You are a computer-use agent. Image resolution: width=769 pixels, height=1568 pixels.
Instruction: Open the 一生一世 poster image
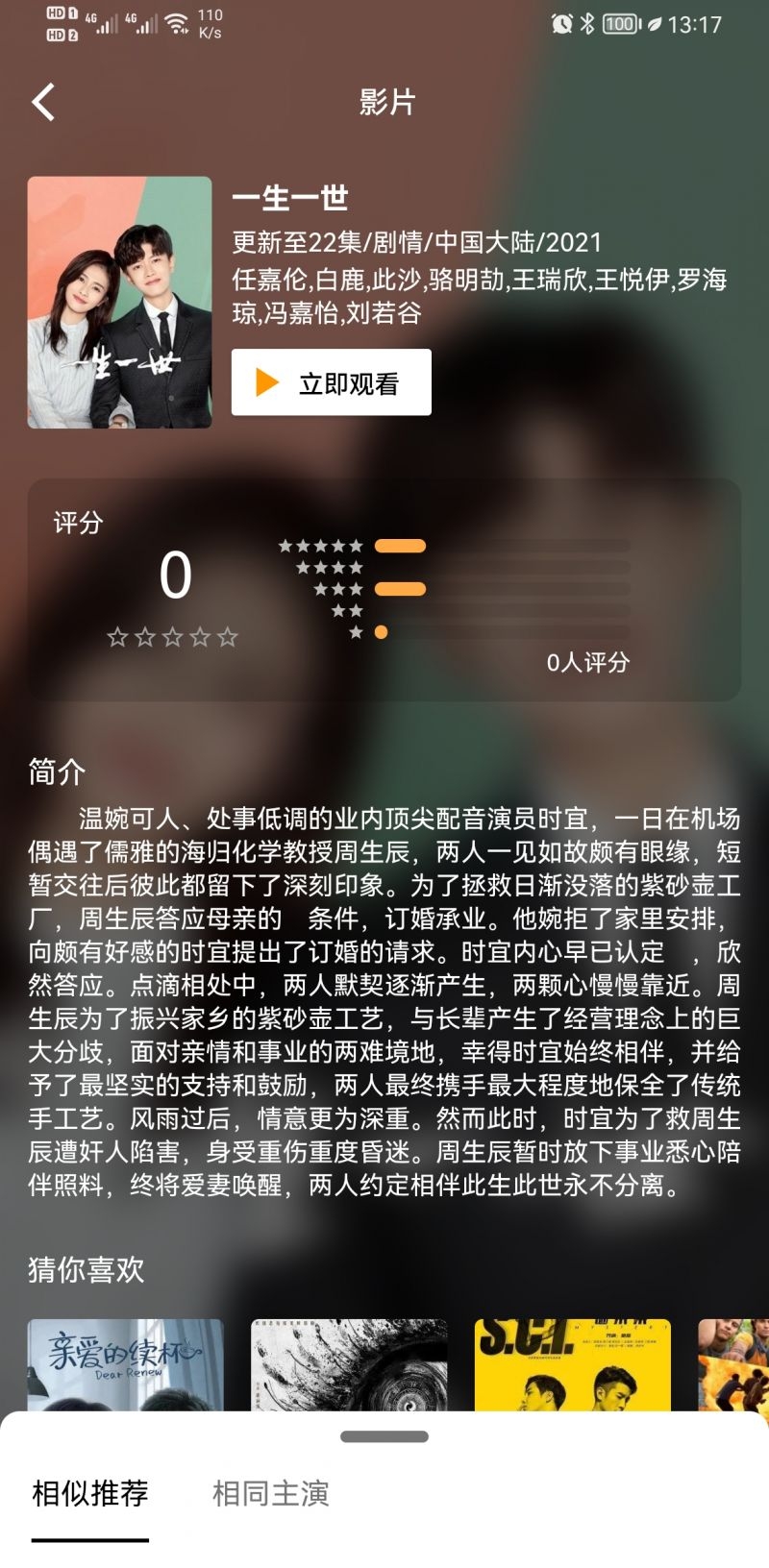click(119, 302)
